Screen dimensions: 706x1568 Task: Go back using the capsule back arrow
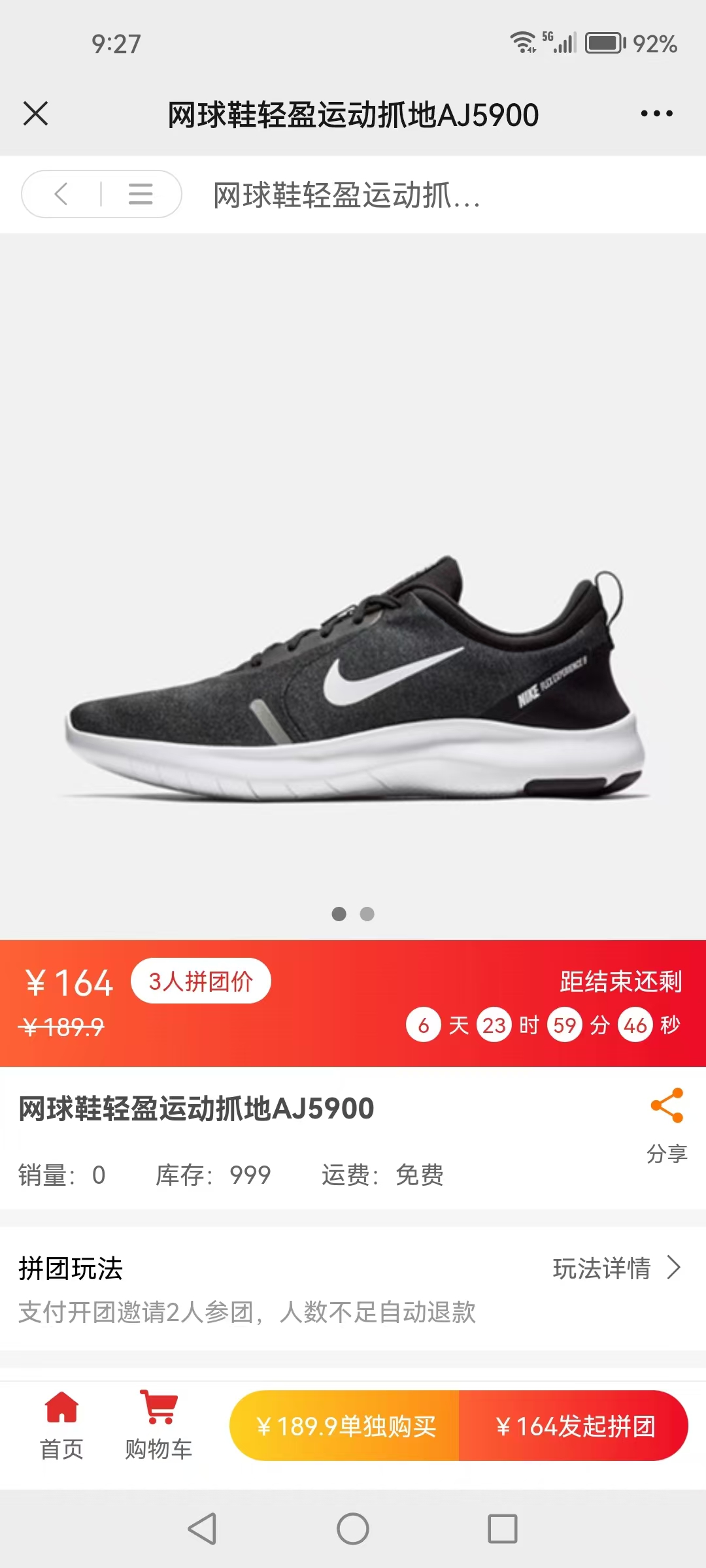point(61,194)
